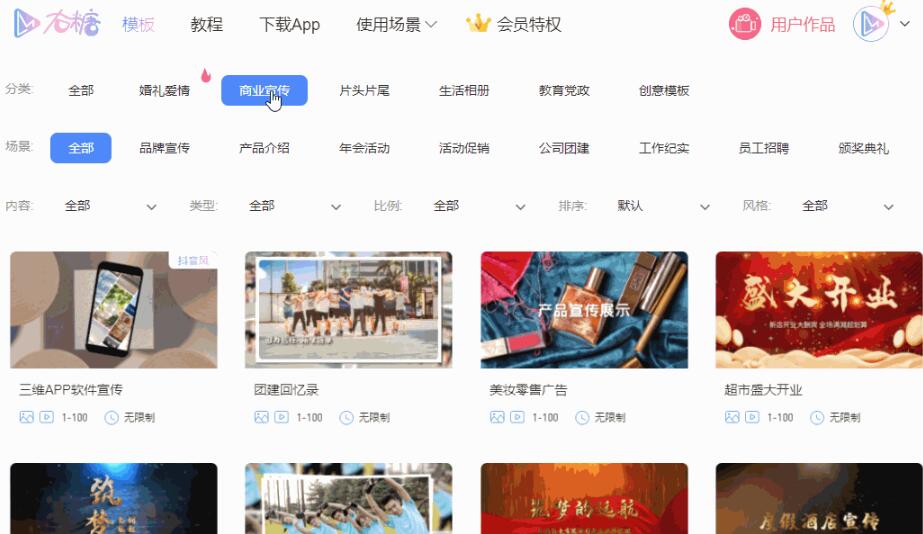Go to 下载App page
Screen dimensions: 923x534
[x=289, y=25]
